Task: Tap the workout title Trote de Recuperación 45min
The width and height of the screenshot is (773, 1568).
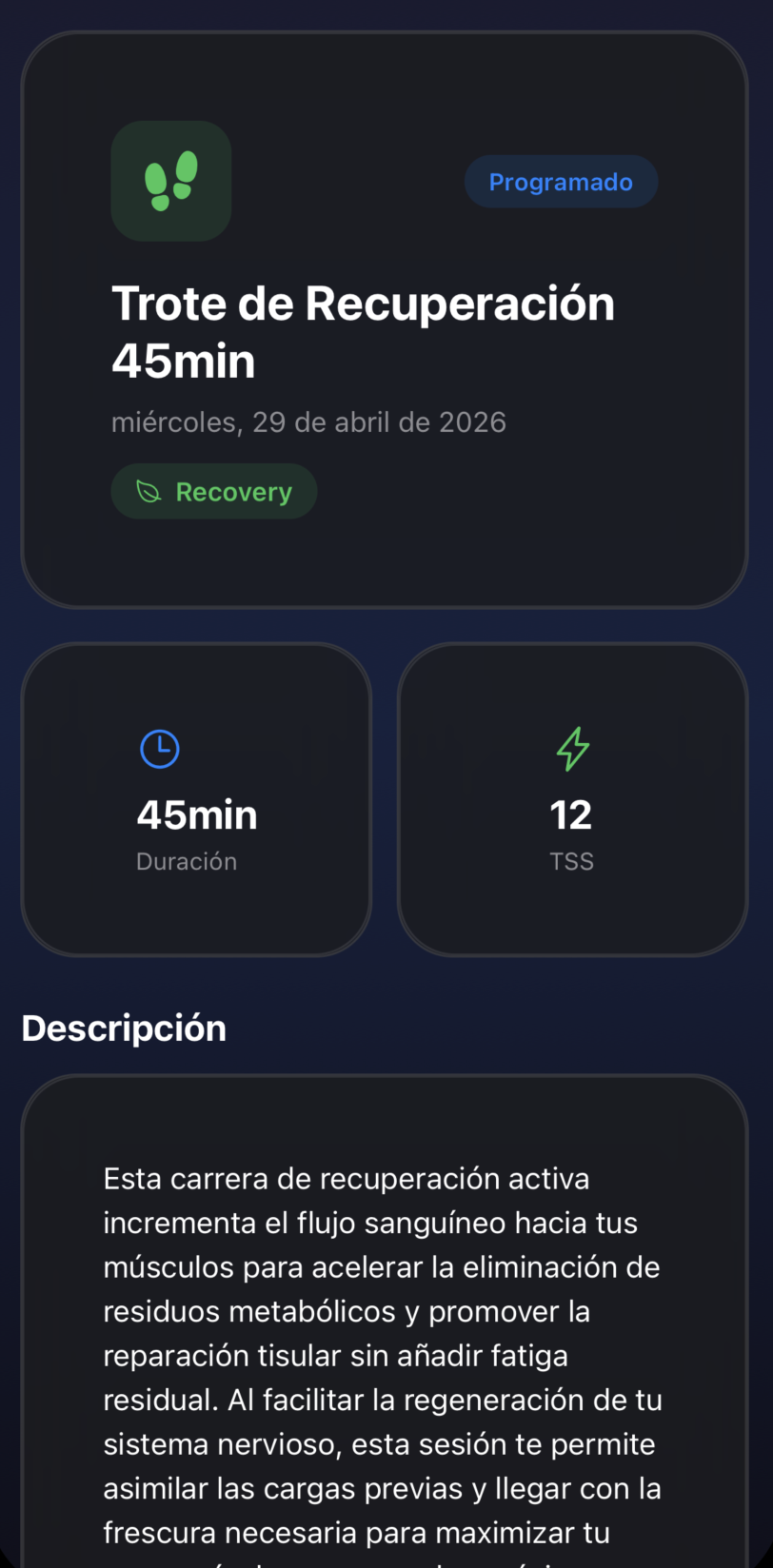Action: (x=363, y=331)
